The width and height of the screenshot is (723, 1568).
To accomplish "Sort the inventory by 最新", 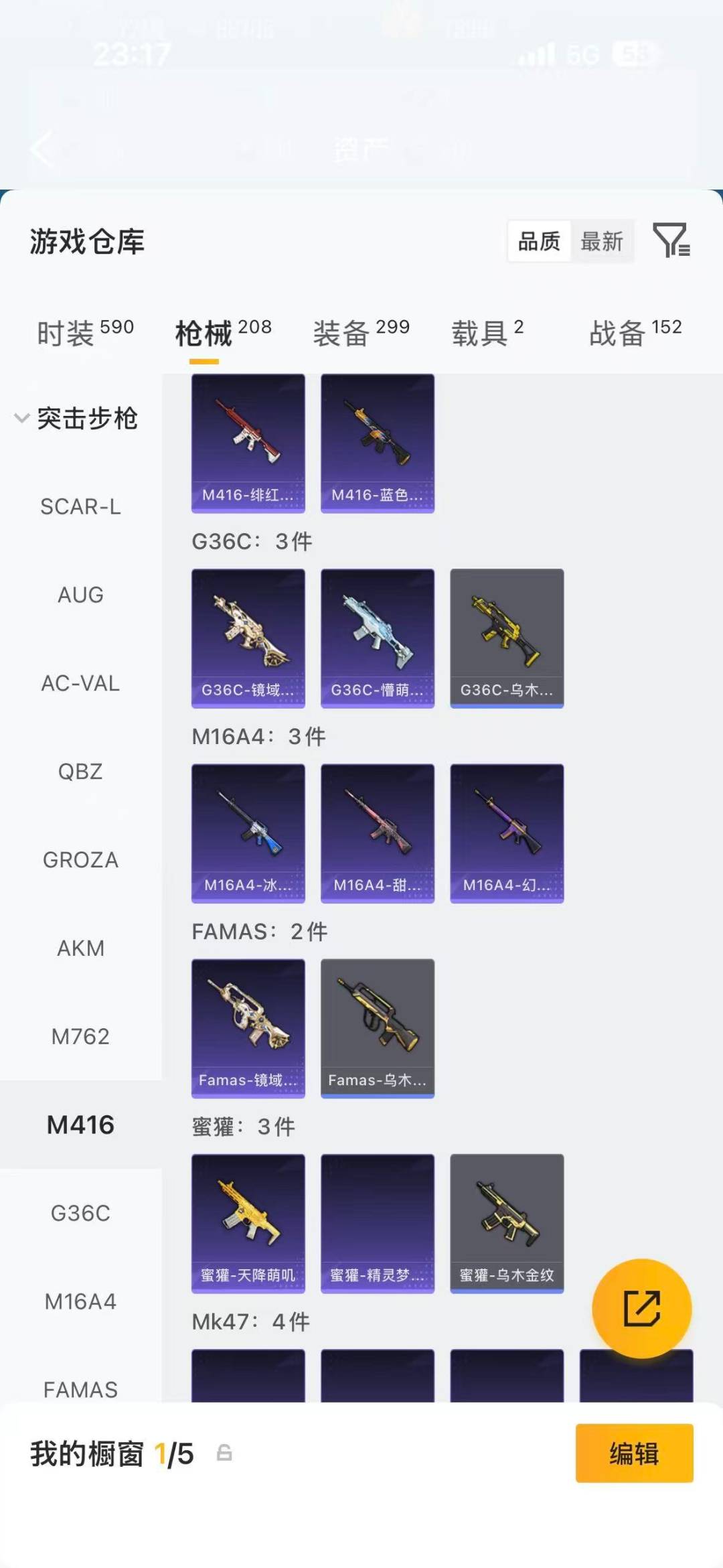I will coord(601,241).
